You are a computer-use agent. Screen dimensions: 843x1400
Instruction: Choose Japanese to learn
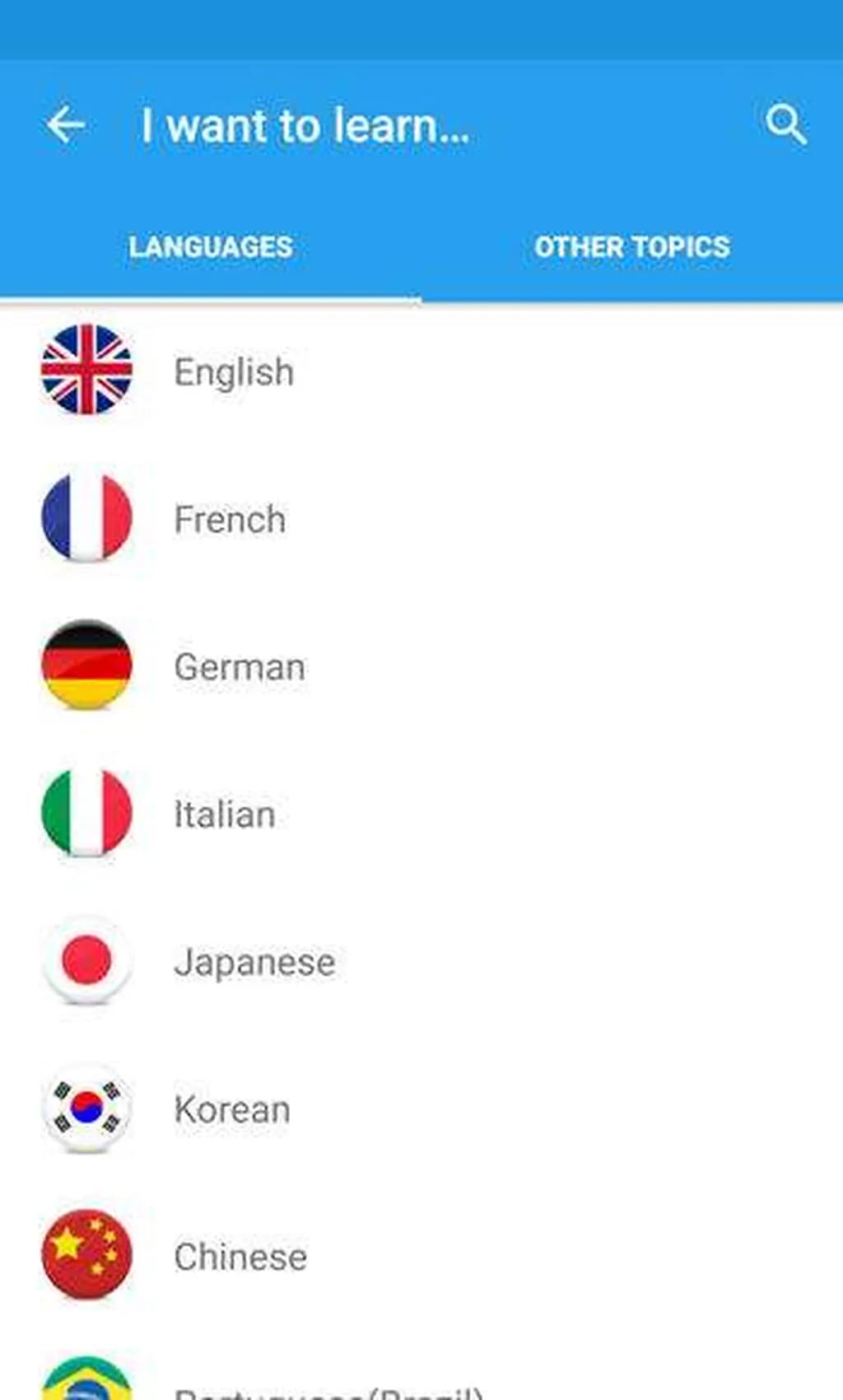click(x=254, y=961)
